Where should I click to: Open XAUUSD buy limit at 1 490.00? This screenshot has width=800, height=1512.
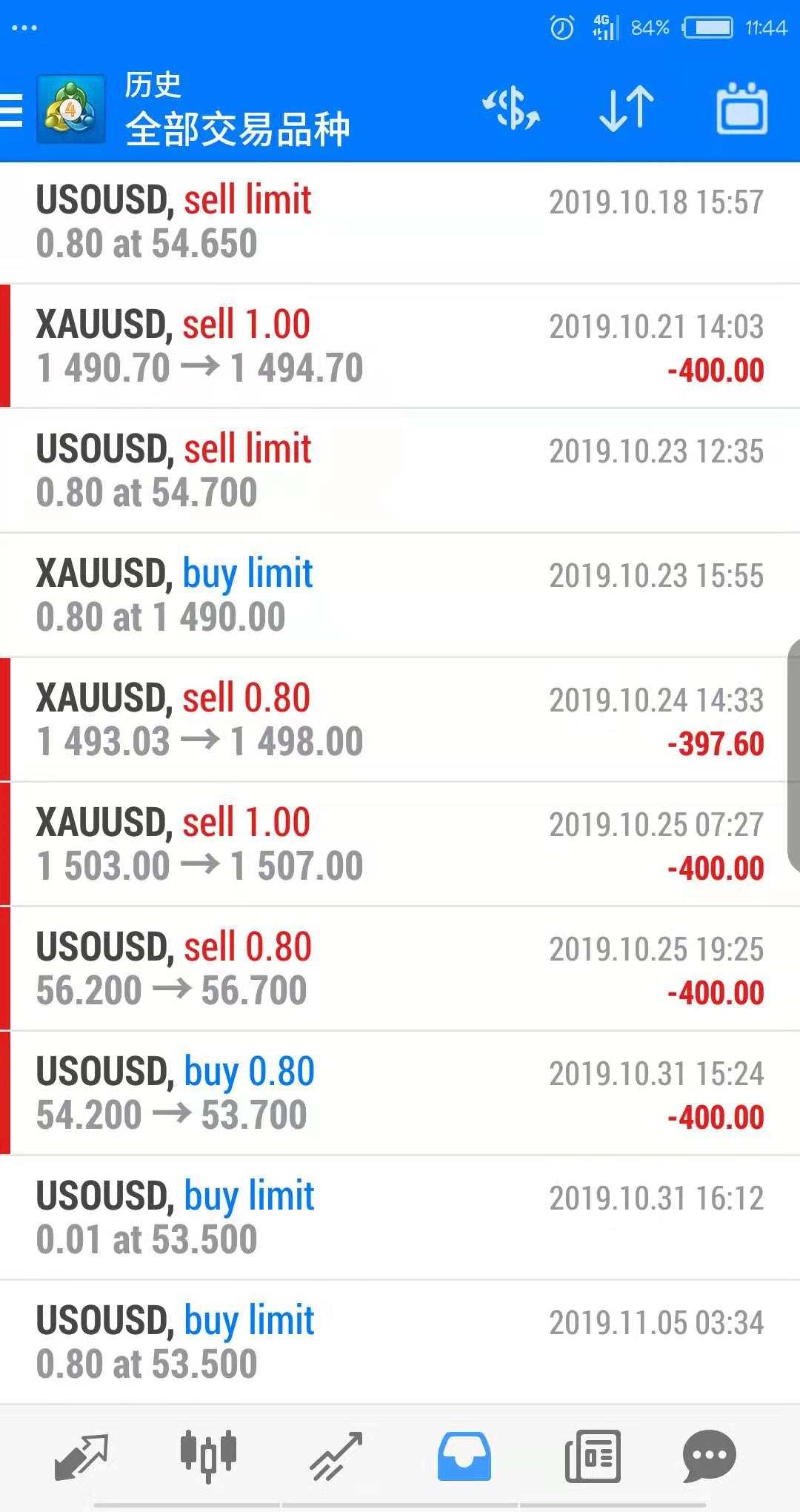pyautogui.click(x=400, y=595)
